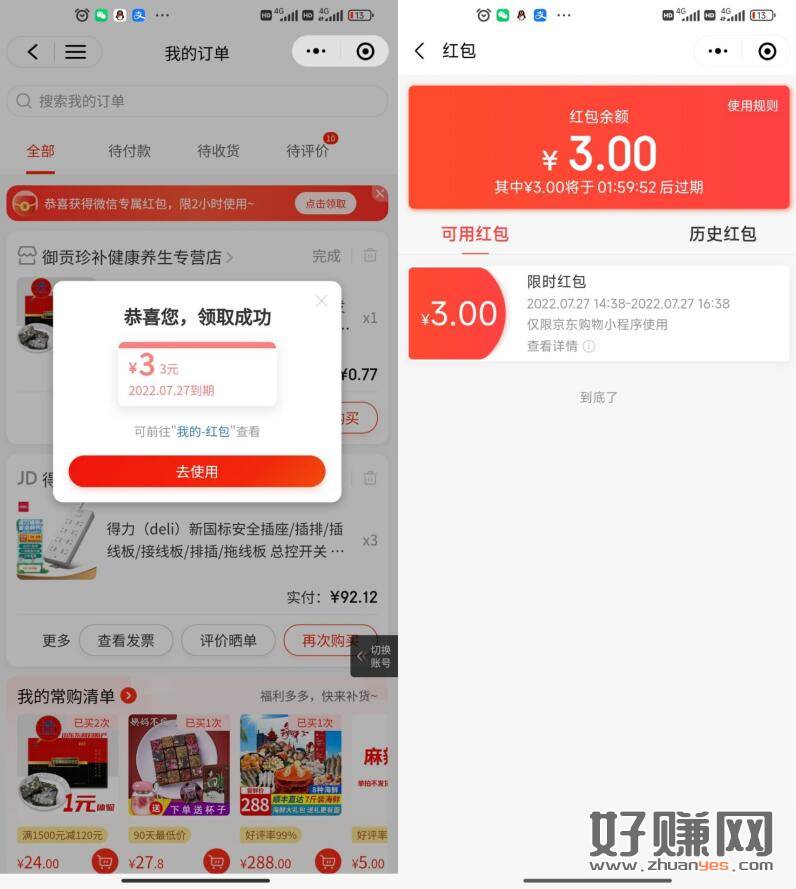796x889 pixels.
Task: Open the ¥3.00 限时红包 card
Action: pos(598,313)
